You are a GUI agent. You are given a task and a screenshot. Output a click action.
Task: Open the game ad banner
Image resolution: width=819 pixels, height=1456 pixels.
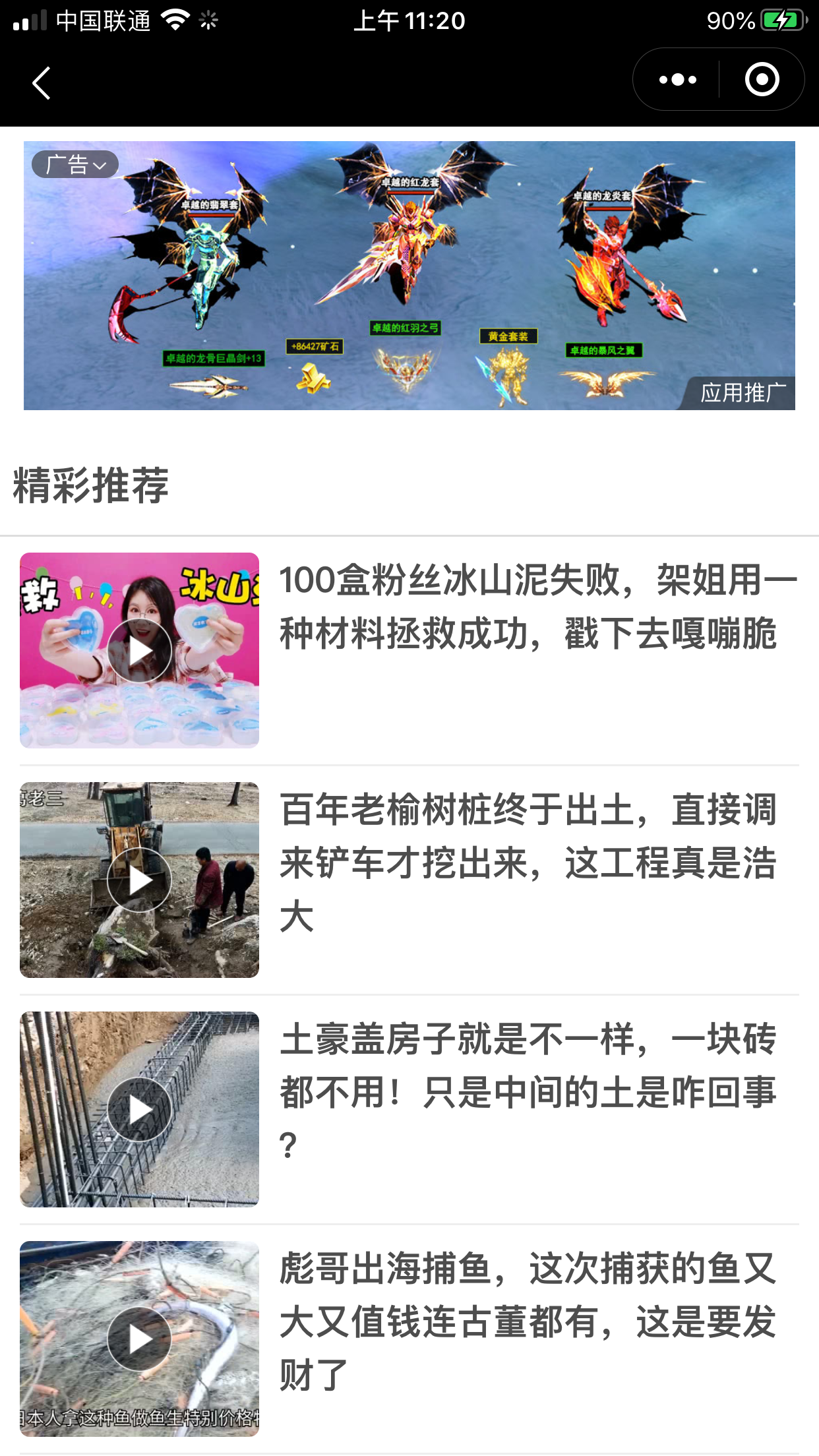409,277
